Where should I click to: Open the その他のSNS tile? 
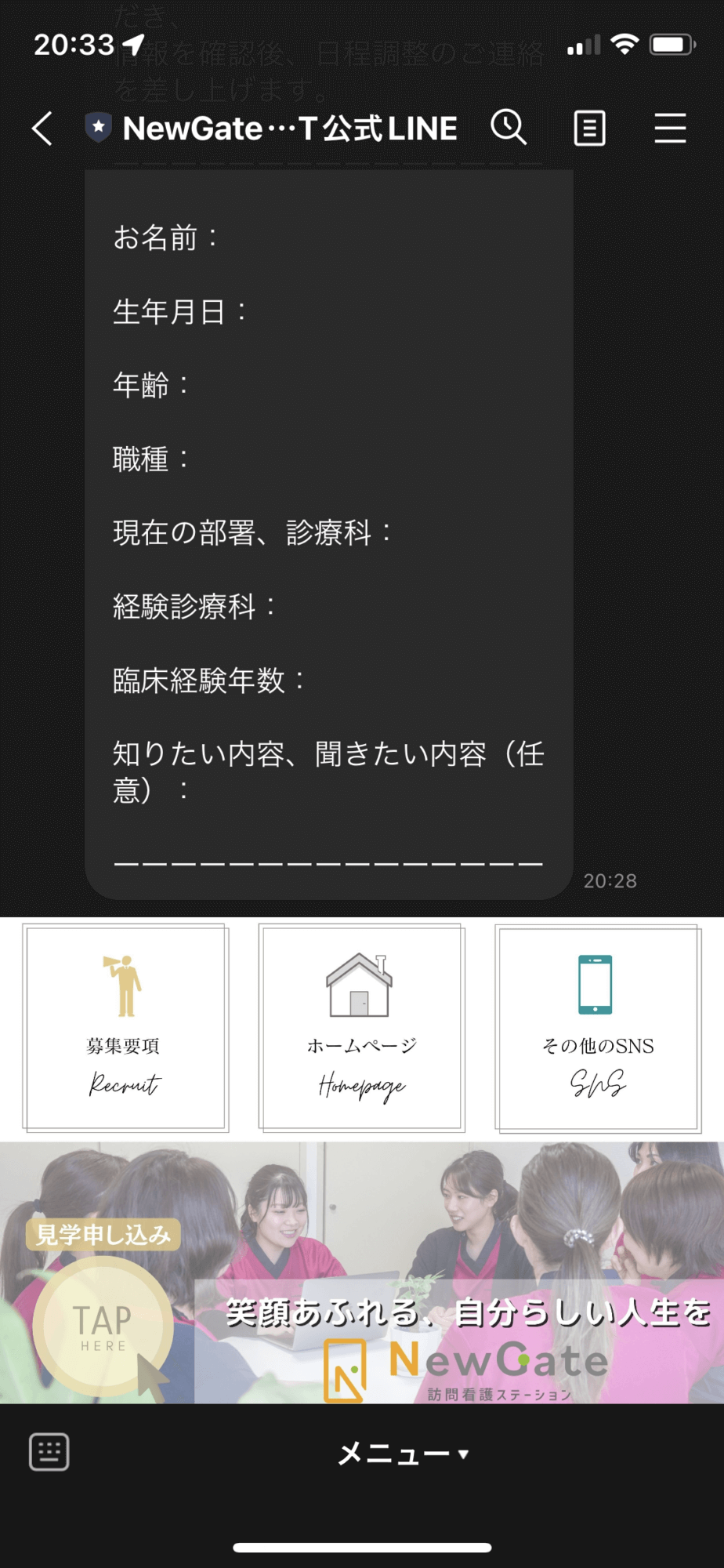598,1028
